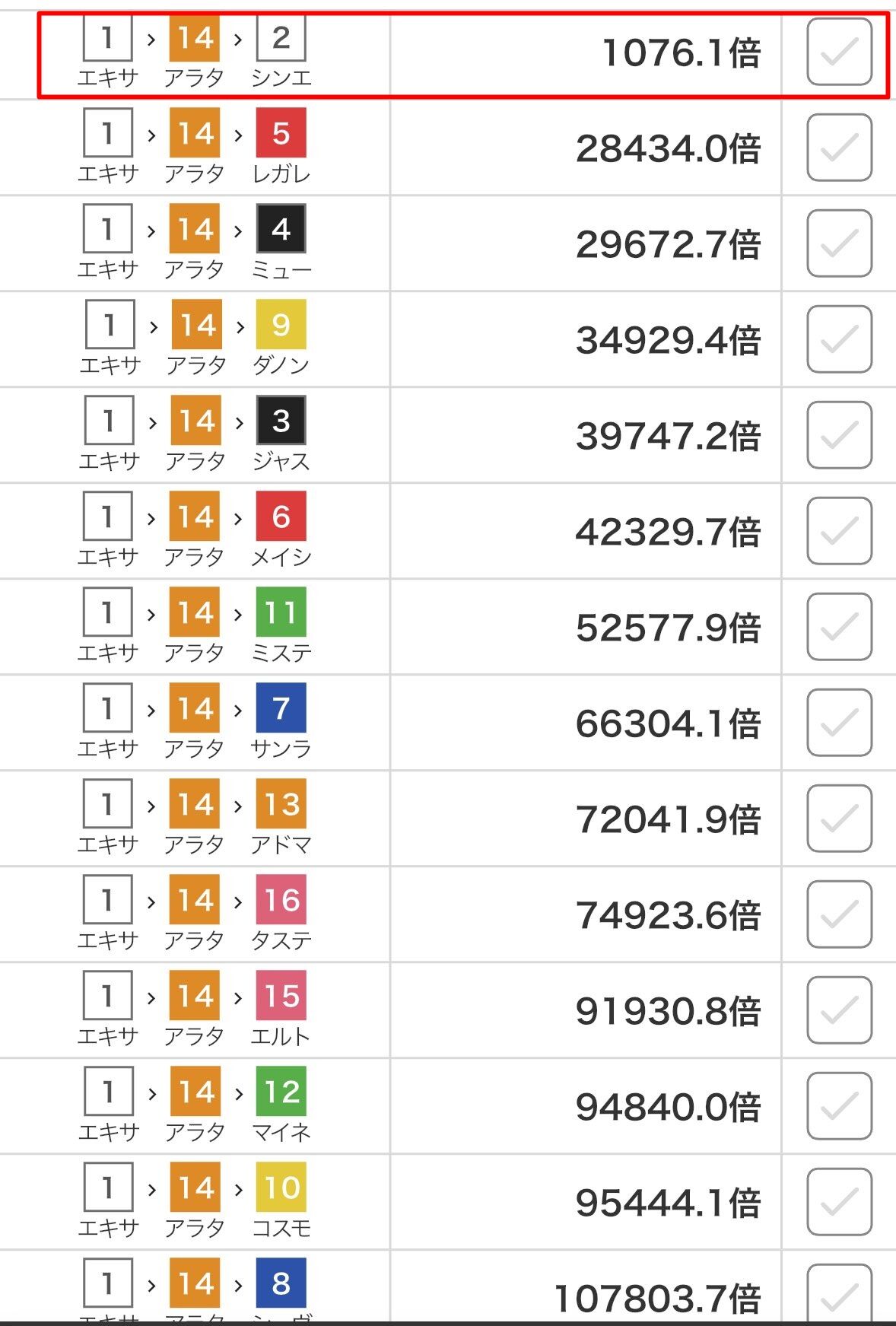This screenshot has width=896, height=1326.
Task: Choose the 39747.2倍 combination
Action: (x=839, y=435)
